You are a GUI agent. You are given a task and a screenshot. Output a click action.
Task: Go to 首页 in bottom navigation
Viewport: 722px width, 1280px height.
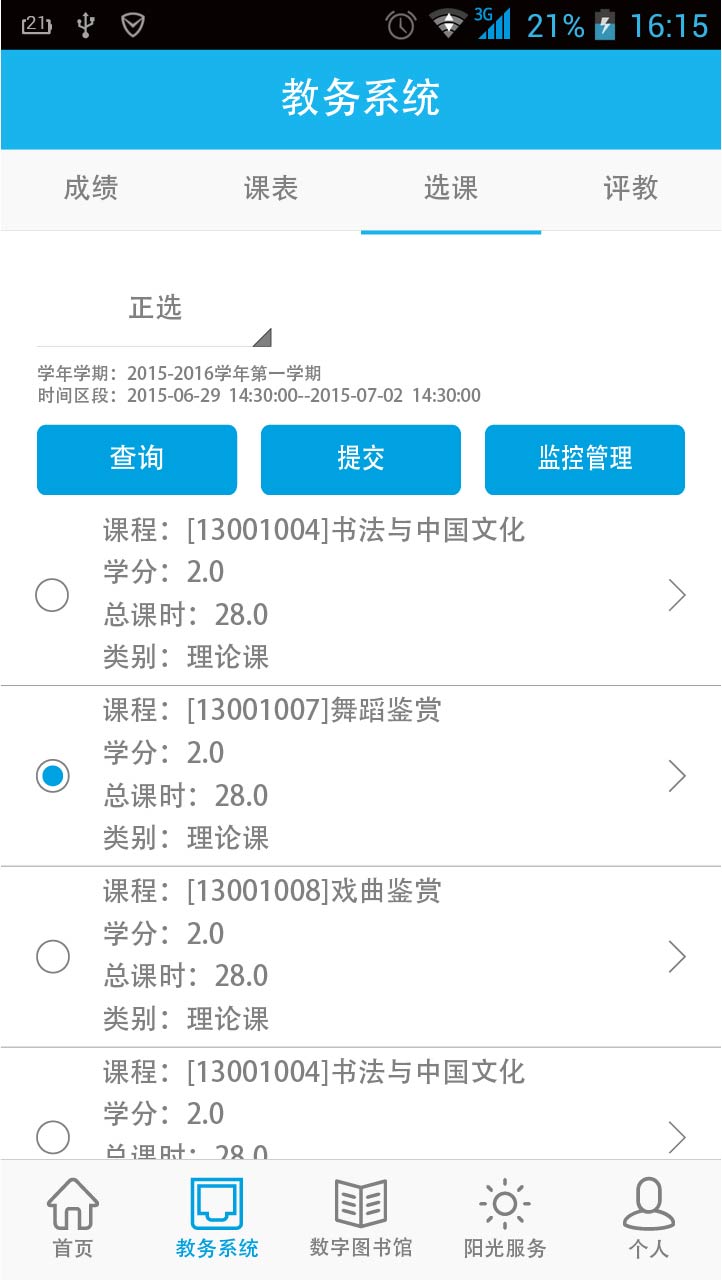pos(73,1218)
